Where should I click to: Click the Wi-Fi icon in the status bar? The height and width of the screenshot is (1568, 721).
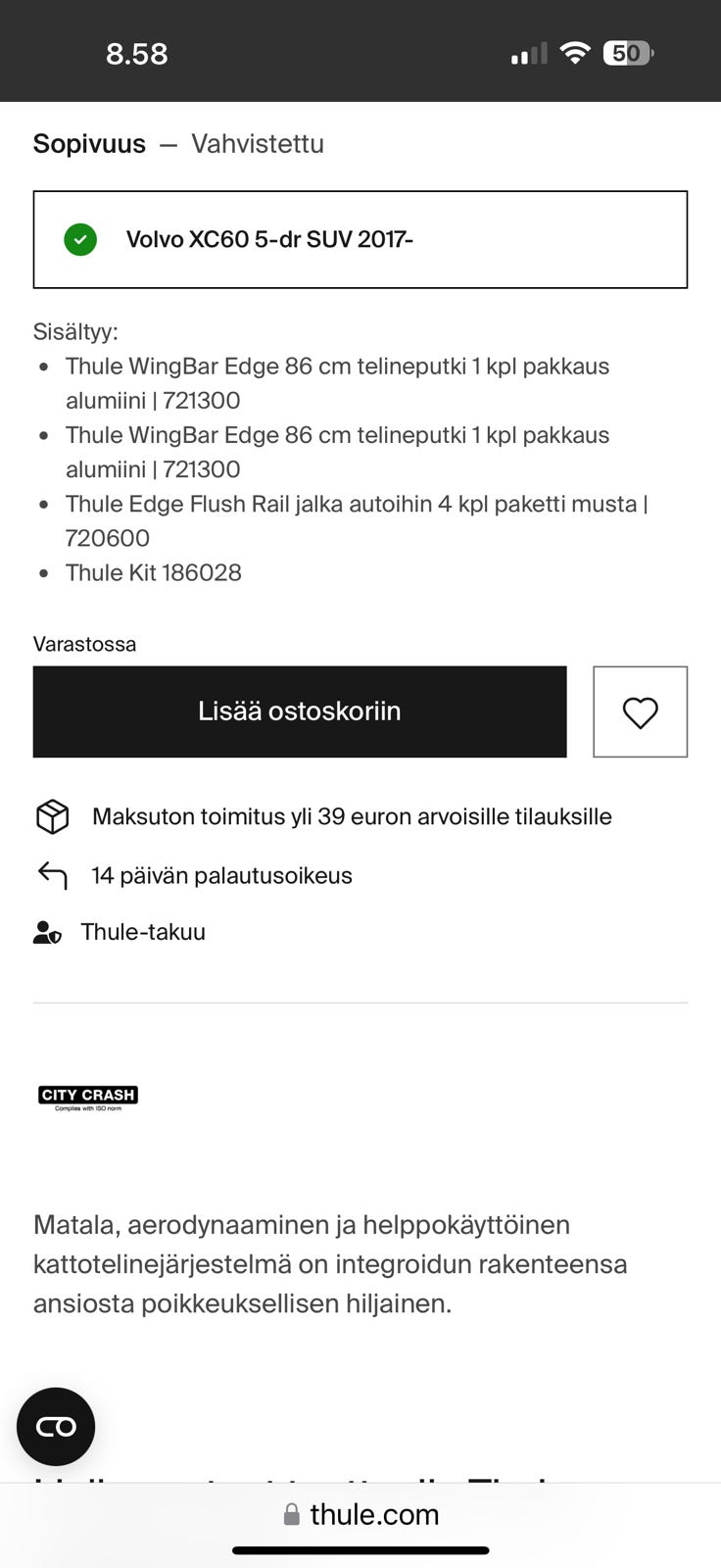(x=576, y=52)
